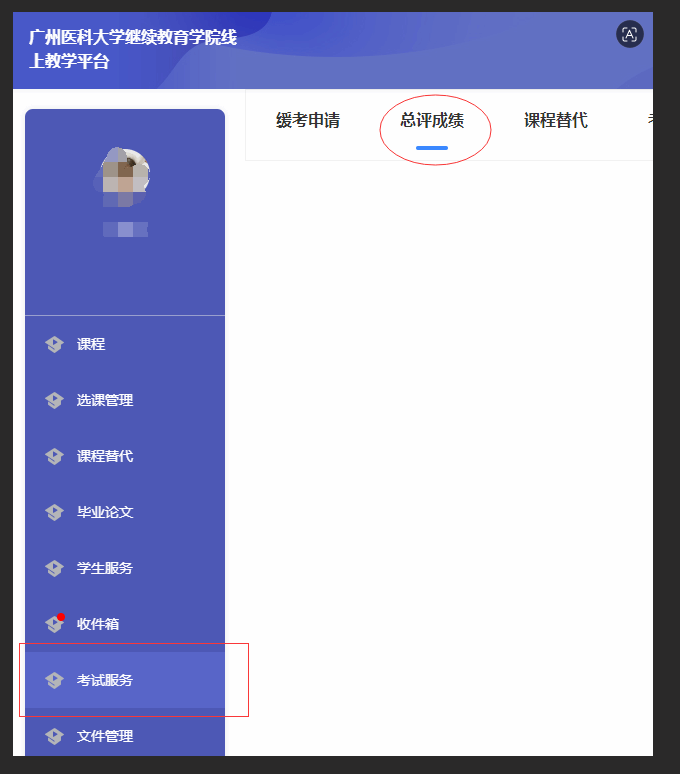This screenshot has width=680, height=774.
Task: Open 课程 in the sidebar
Action: [125, 344]
